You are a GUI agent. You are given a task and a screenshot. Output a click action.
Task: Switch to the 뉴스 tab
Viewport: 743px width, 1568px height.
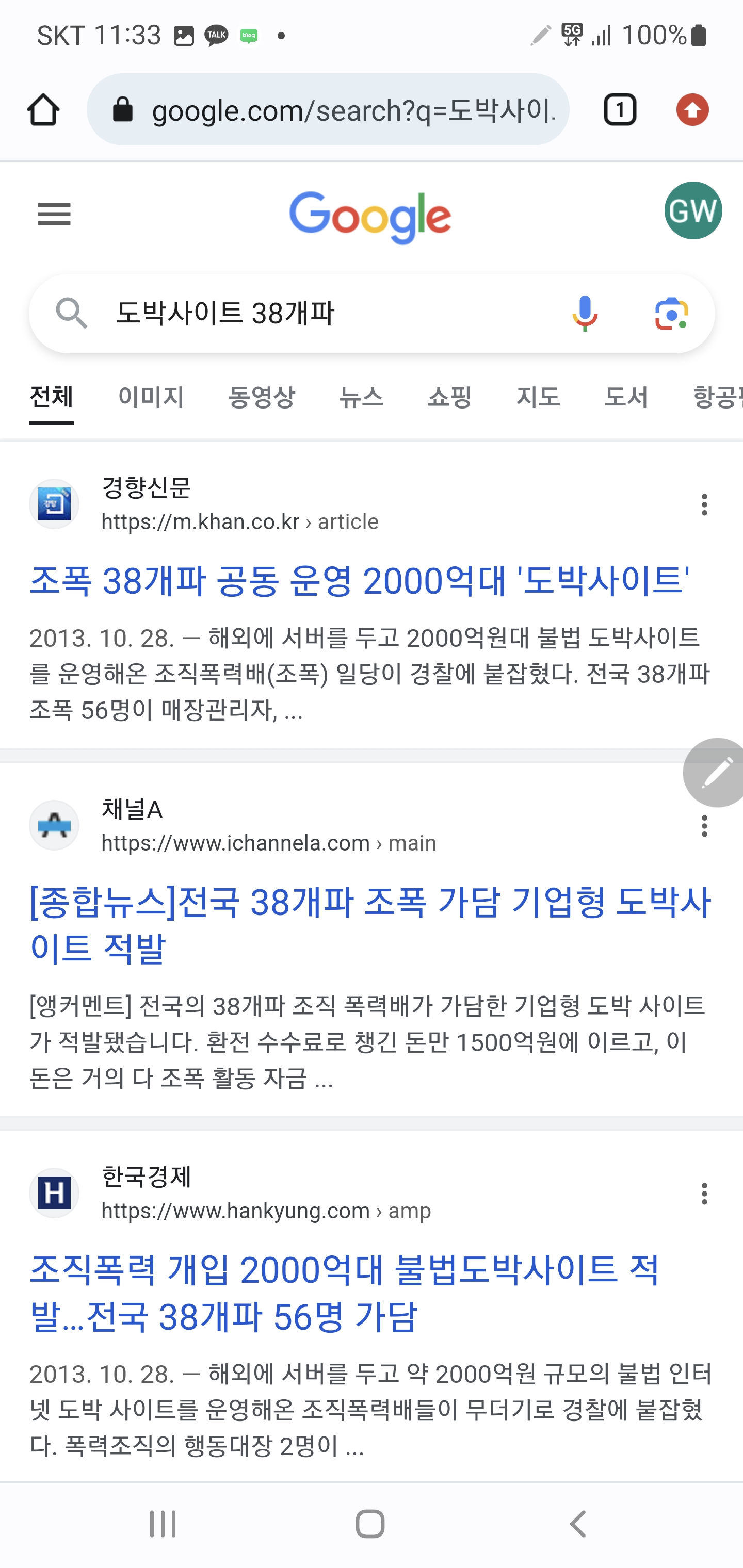(361, 398)
